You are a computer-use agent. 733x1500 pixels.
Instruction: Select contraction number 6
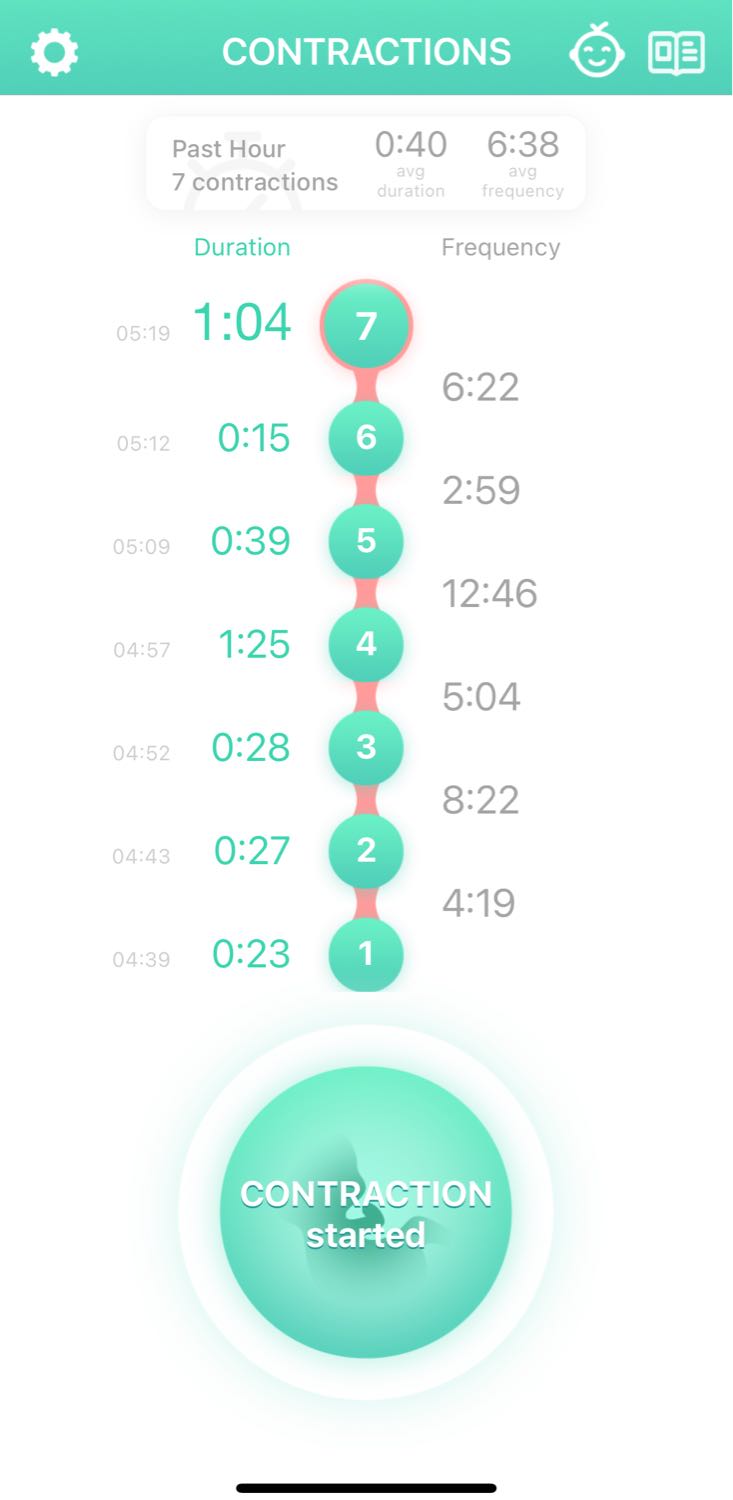(x=366, y=438)
